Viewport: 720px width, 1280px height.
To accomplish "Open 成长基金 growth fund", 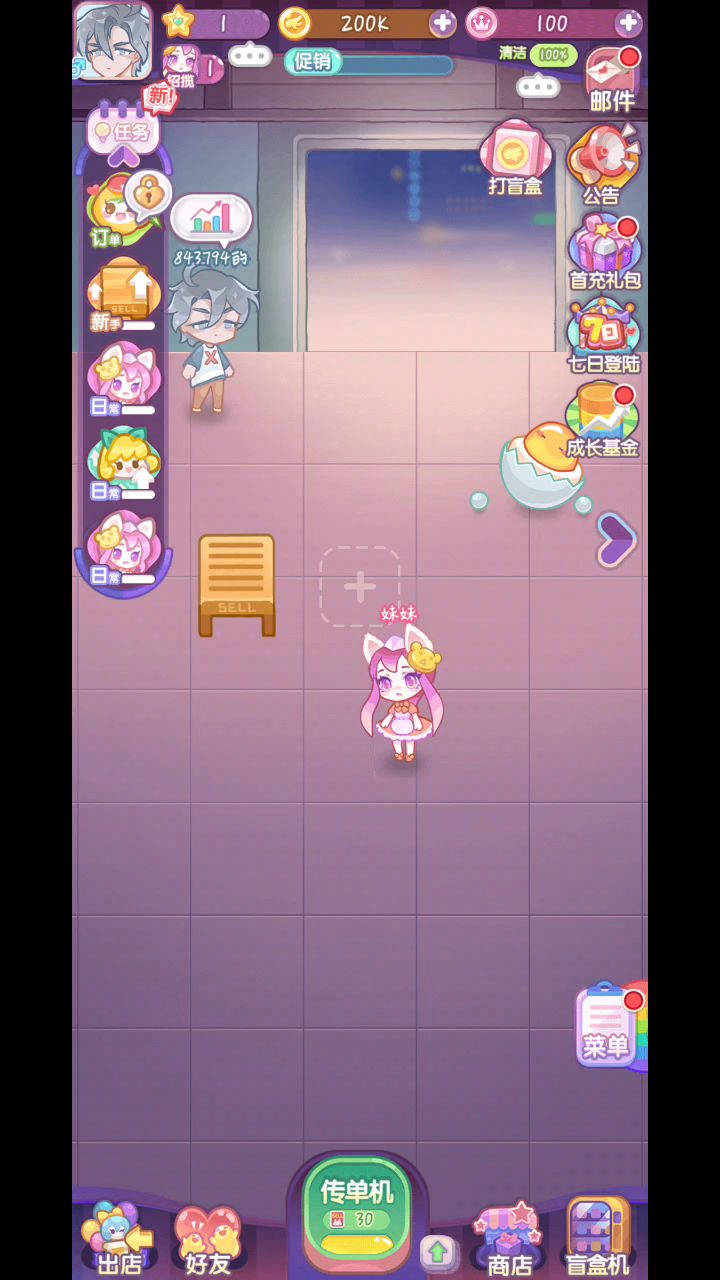I will coord(602,420).
